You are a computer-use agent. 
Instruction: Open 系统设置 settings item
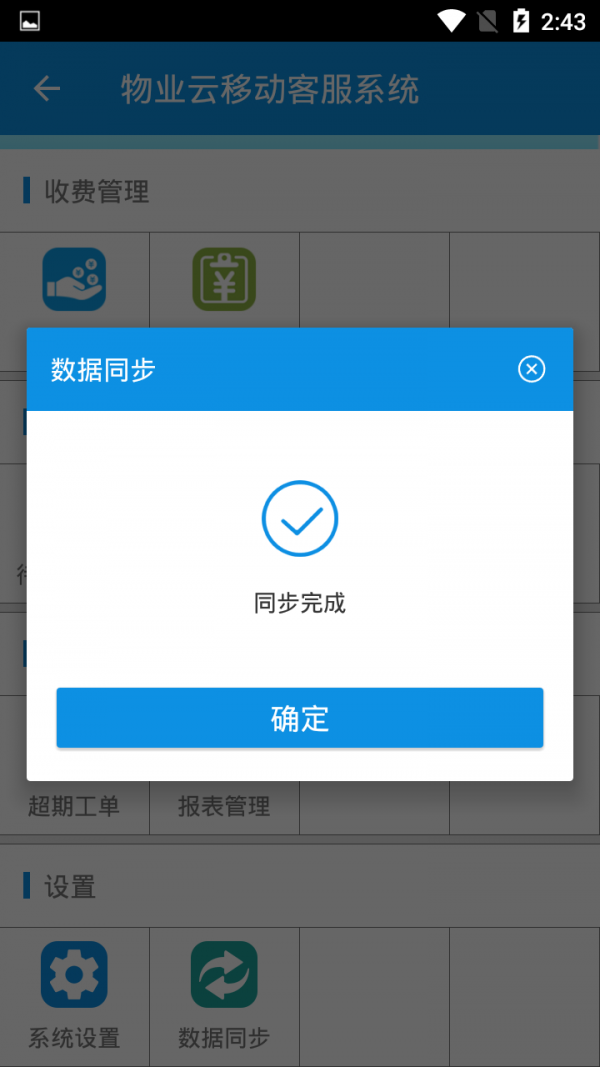[x=74, y=993]
